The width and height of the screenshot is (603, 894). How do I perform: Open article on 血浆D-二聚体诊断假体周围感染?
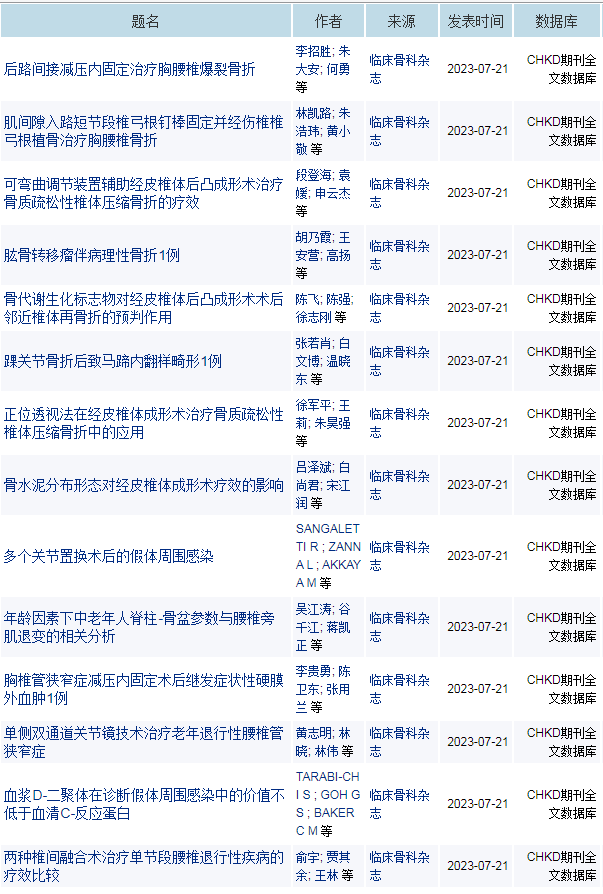pos(143,804)
